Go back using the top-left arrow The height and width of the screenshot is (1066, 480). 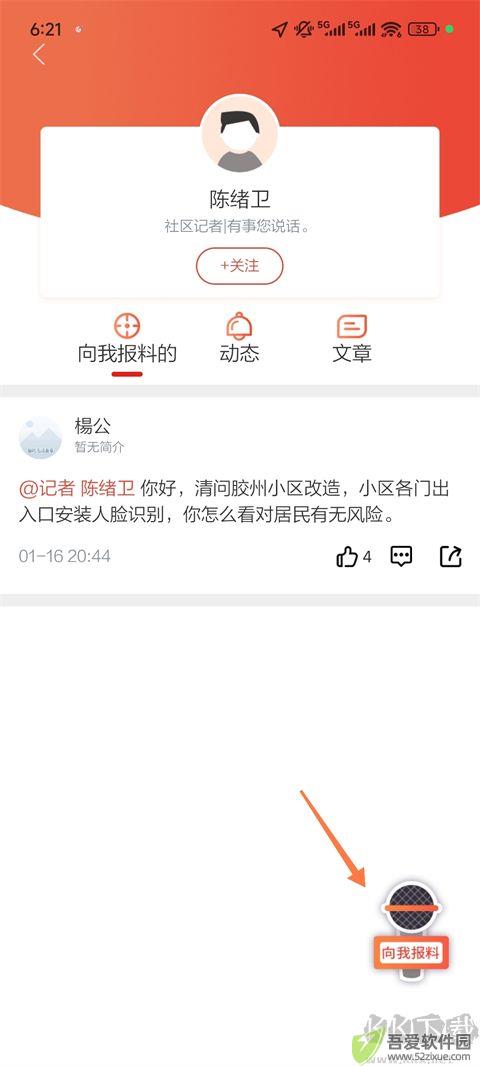coord(39,54)
